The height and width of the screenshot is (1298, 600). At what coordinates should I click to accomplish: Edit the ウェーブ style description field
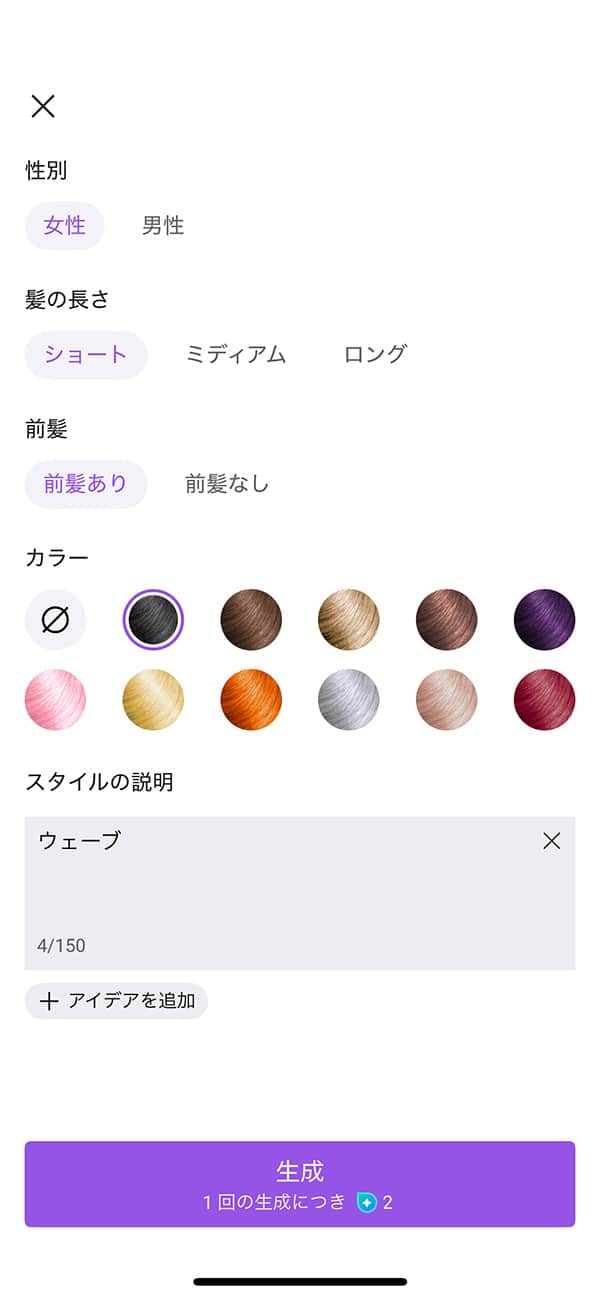tap(280, 890)
